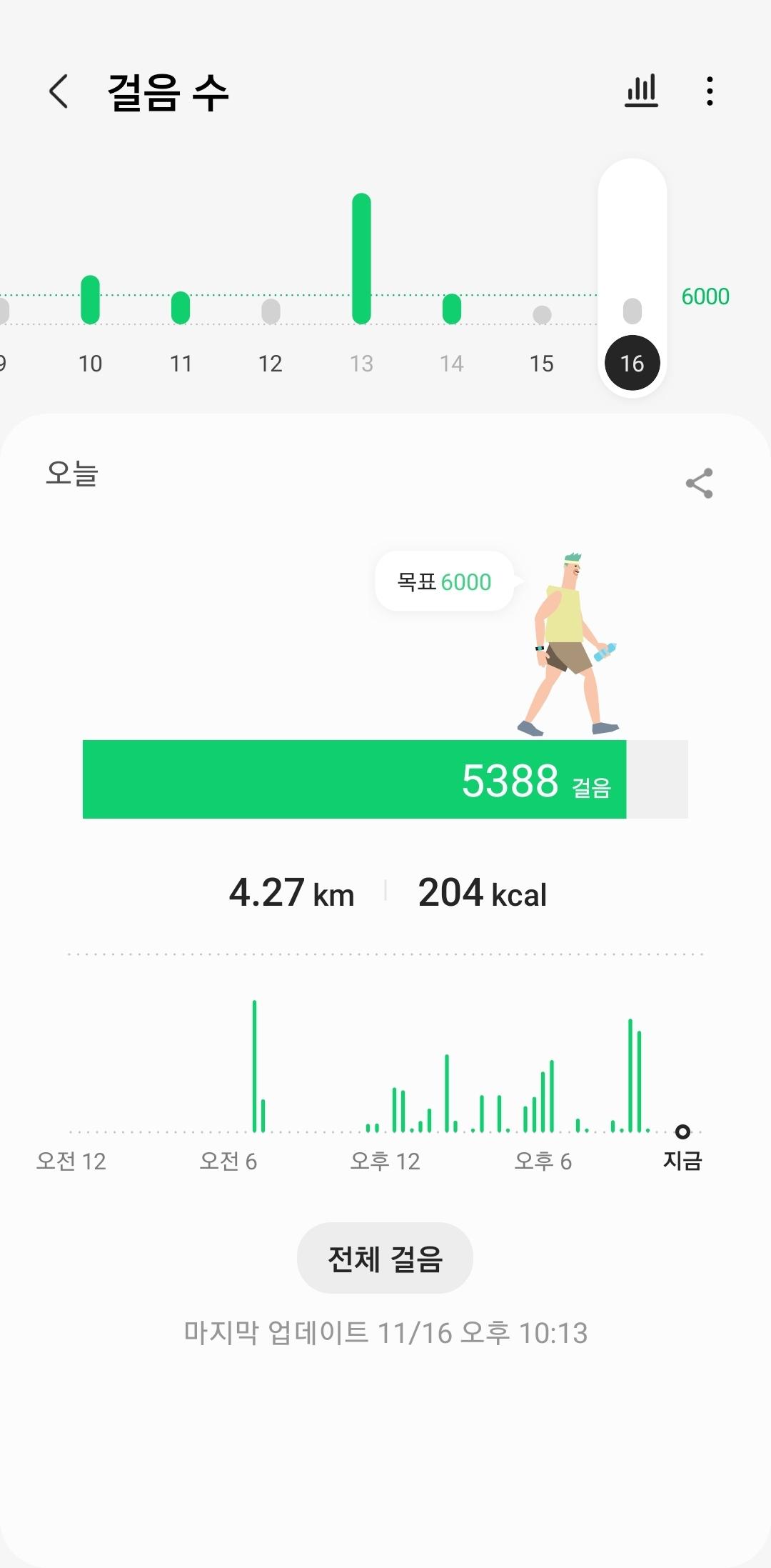Select day 15 in the date chart
The image size is (771, 1568).
[x=542, y=363]
